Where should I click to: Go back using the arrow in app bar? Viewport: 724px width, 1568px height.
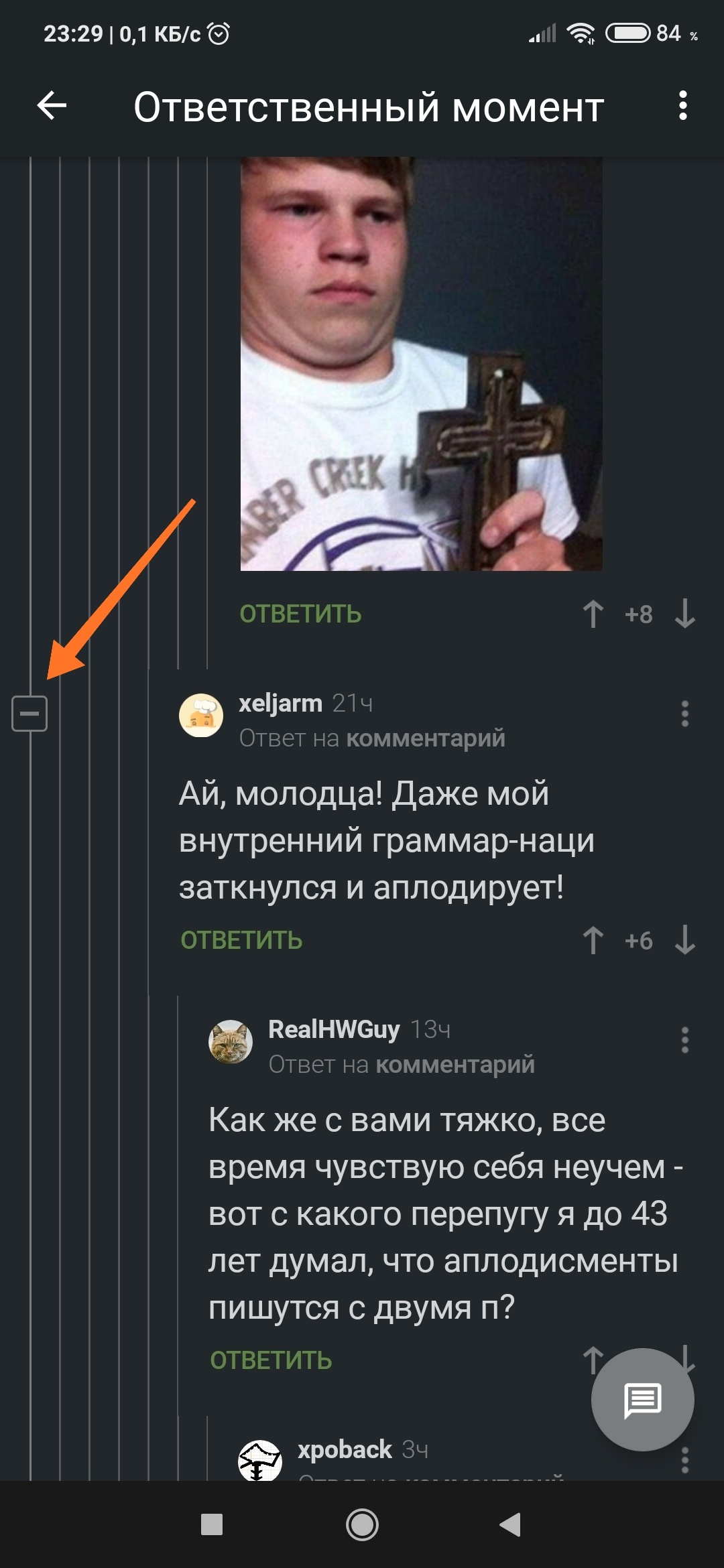pos(52,106)
